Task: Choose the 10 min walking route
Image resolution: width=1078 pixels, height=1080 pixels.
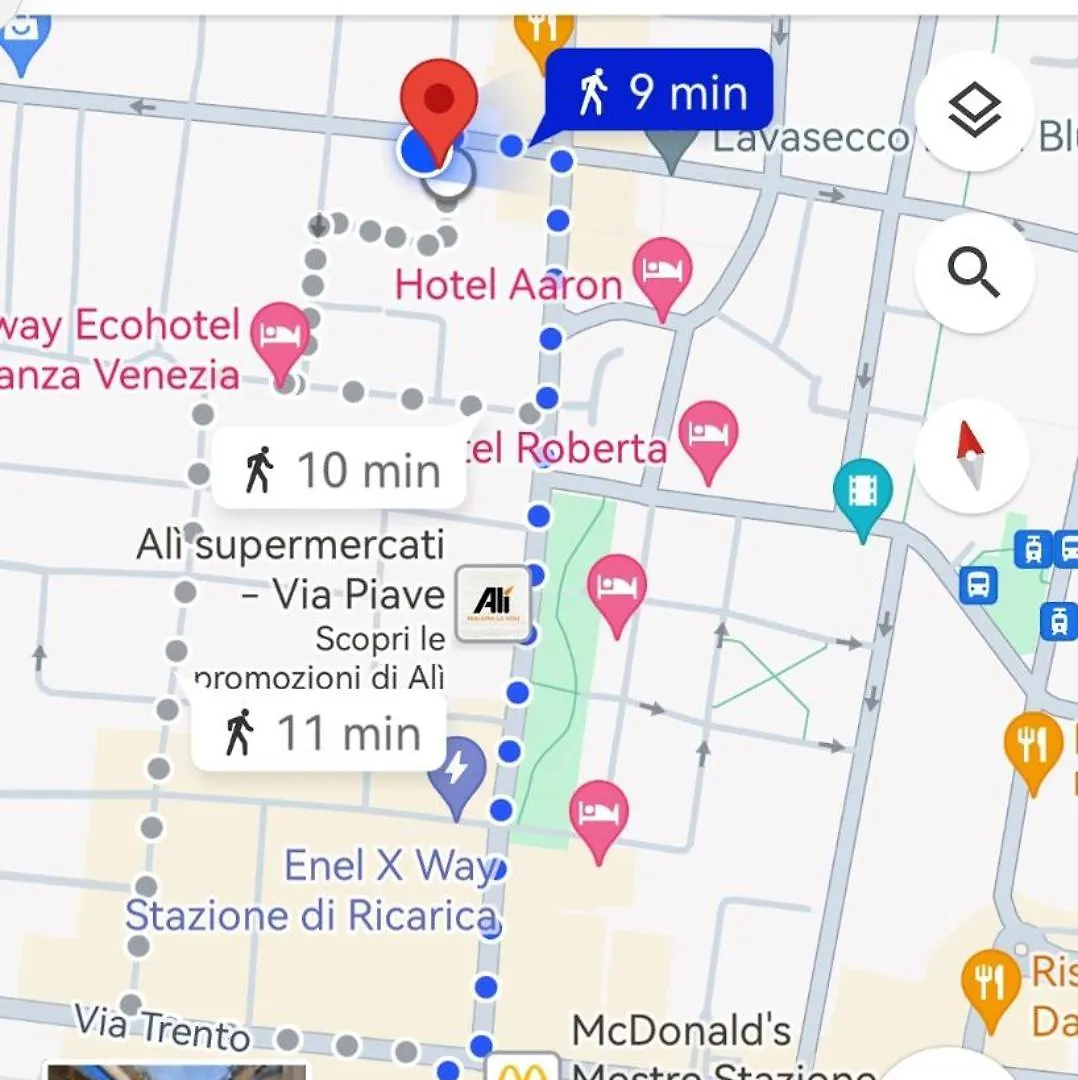Action: (x=342, y=470)
